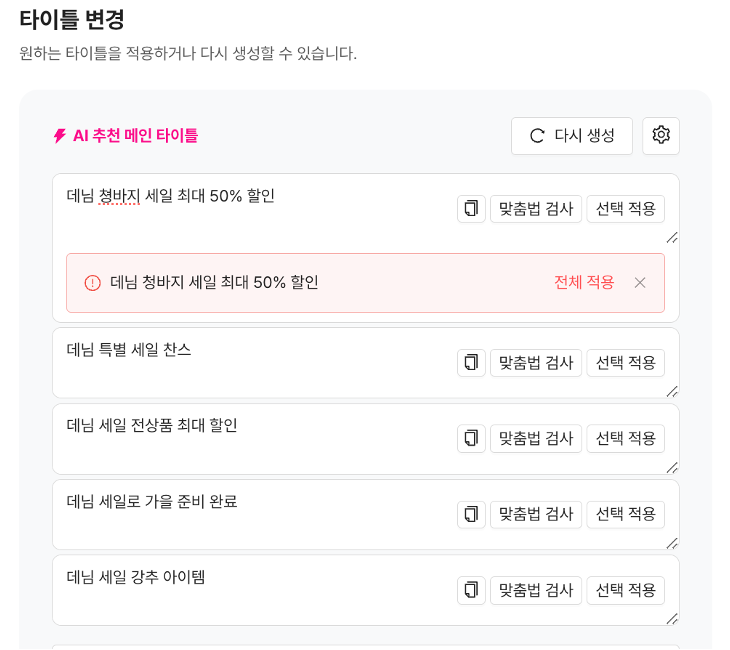Tap 선택 적용 for 데님 세일 강추 아이템

pos(625,590)
